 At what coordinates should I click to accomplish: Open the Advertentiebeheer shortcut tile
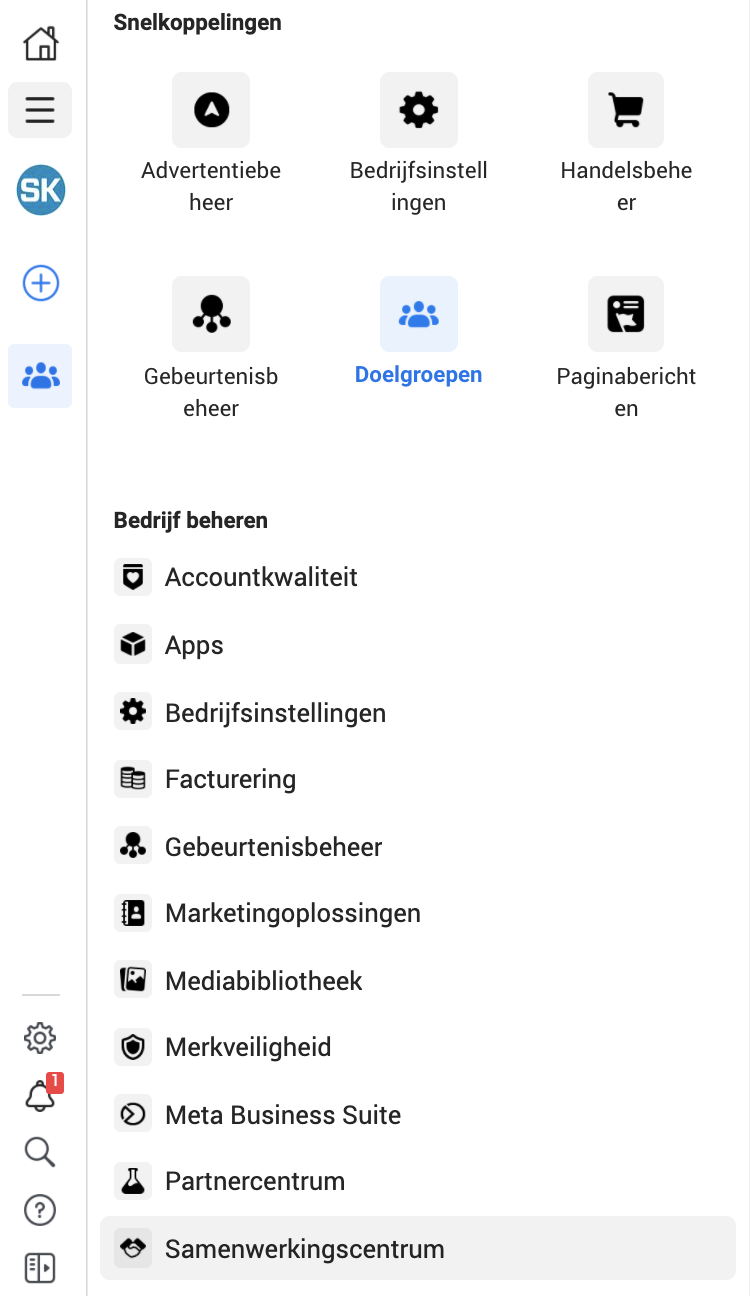(x=211, y=110)
